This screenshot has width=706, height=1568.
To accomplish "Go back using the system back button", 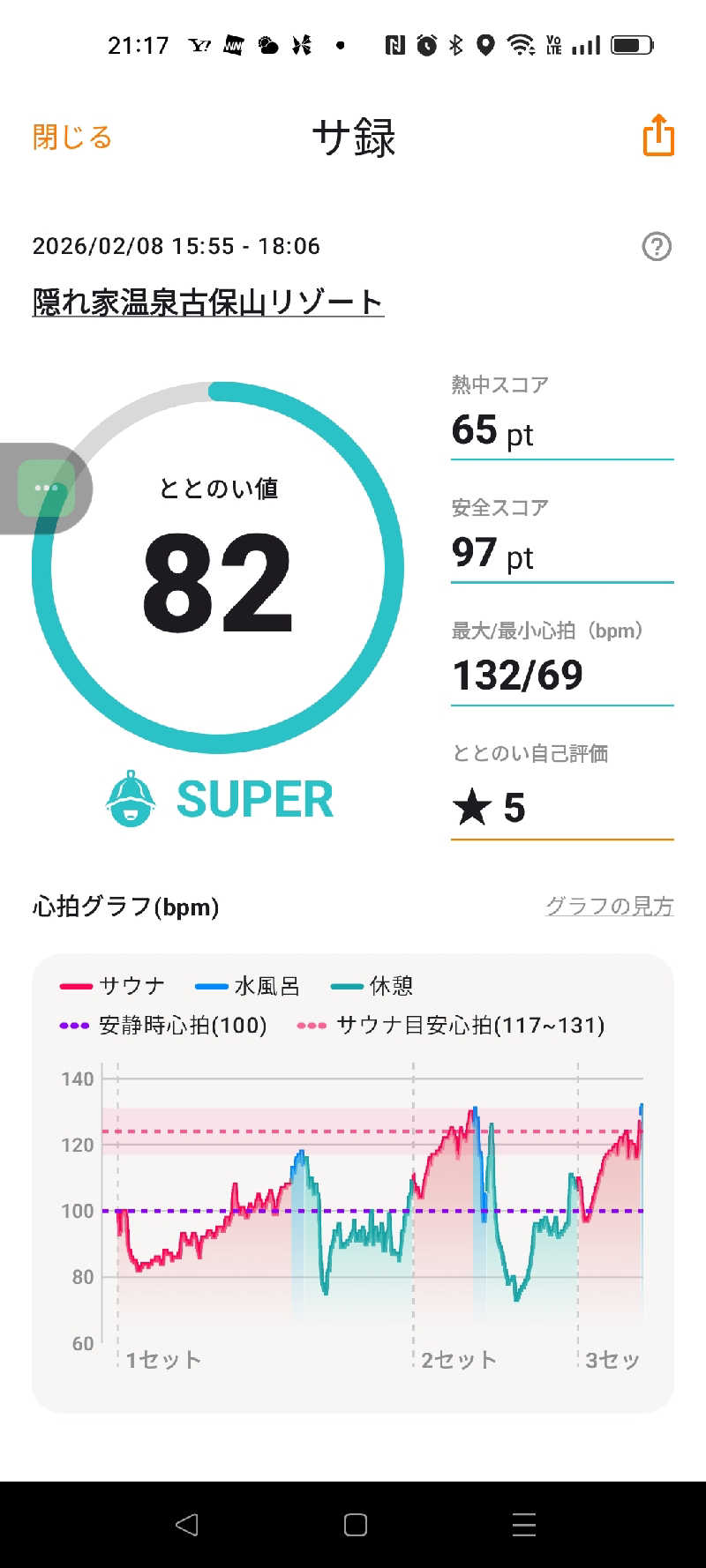I will click(x=186, y=1525).
